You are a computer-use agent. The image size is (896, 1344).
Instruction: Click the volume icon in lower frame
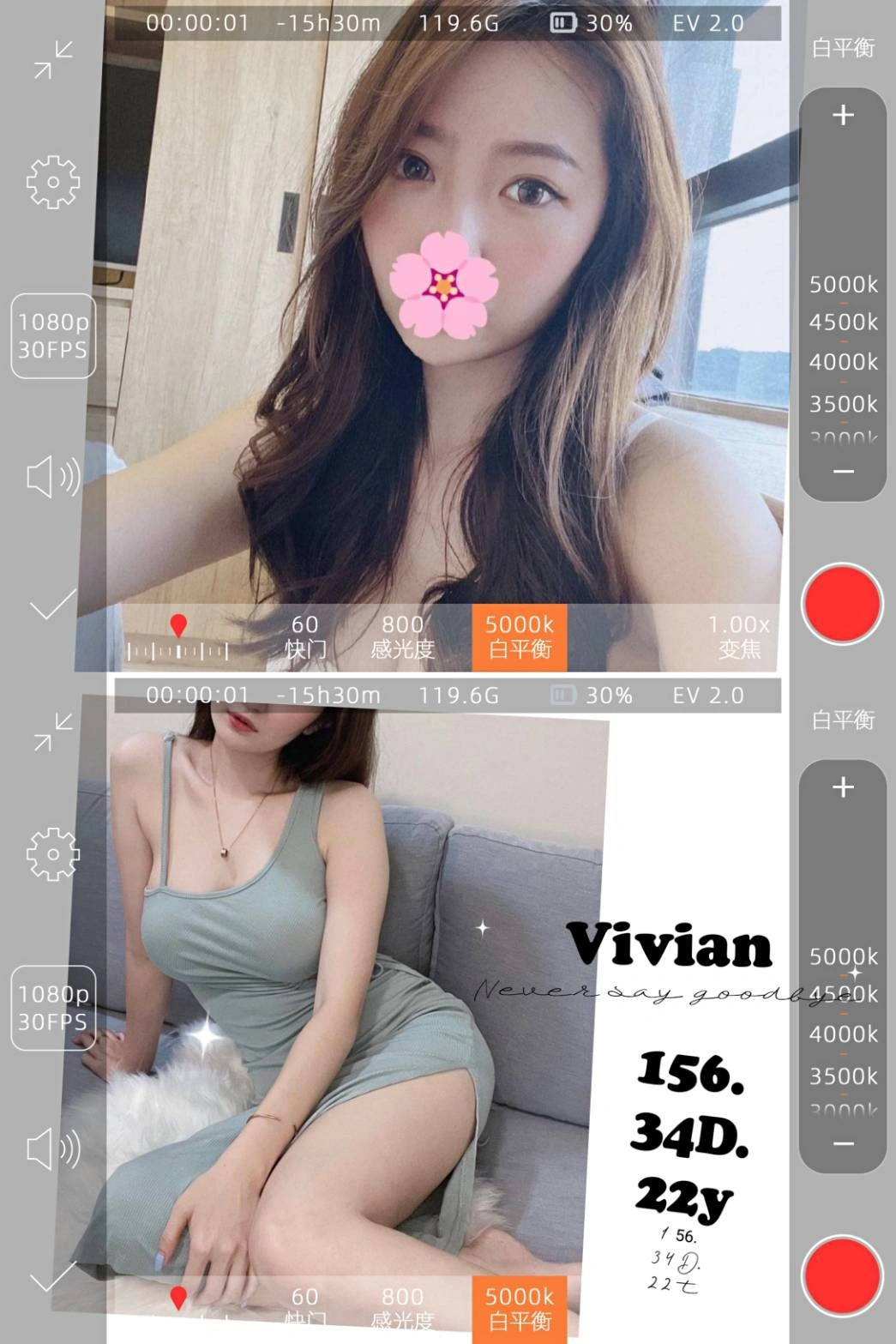pyautogui.click(x=50, y=1149)
